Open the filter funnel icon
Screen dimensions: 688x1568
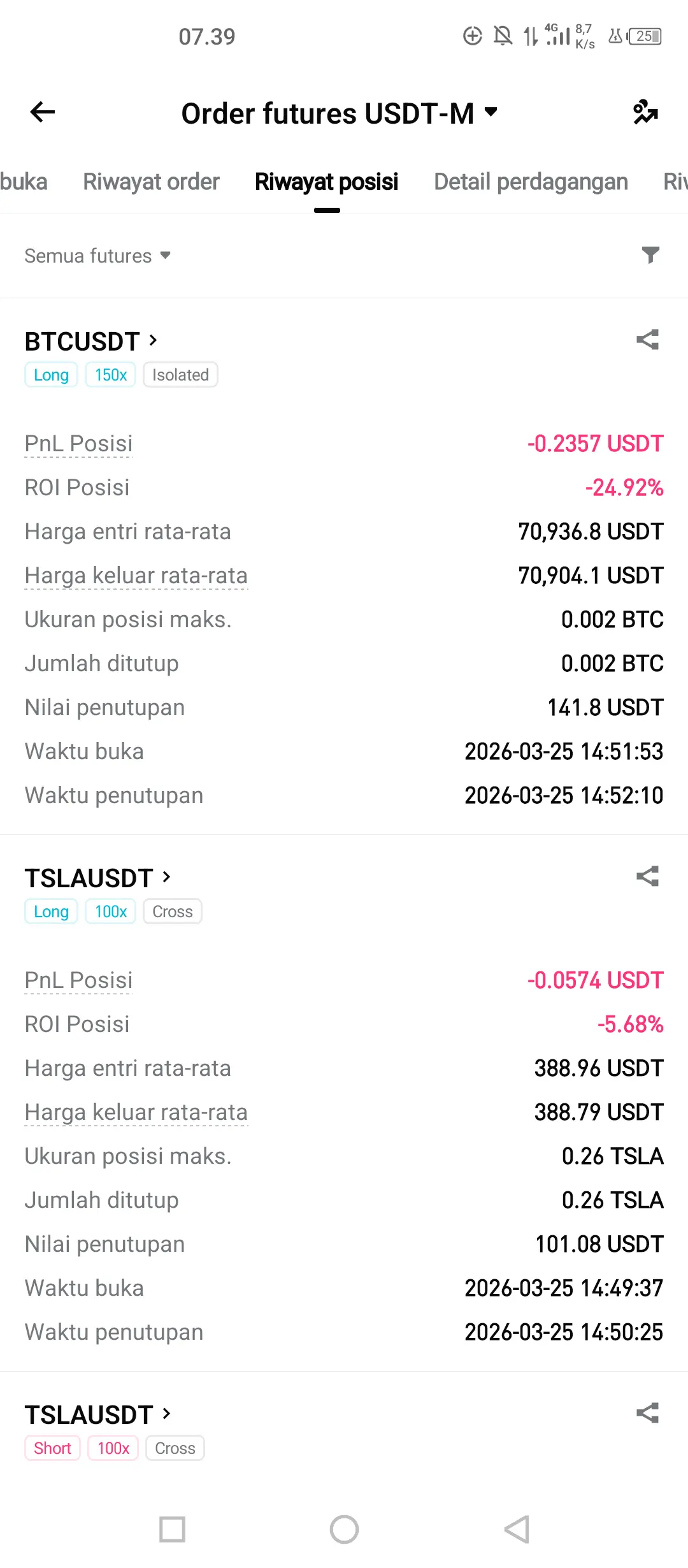(x=650, y=255)
